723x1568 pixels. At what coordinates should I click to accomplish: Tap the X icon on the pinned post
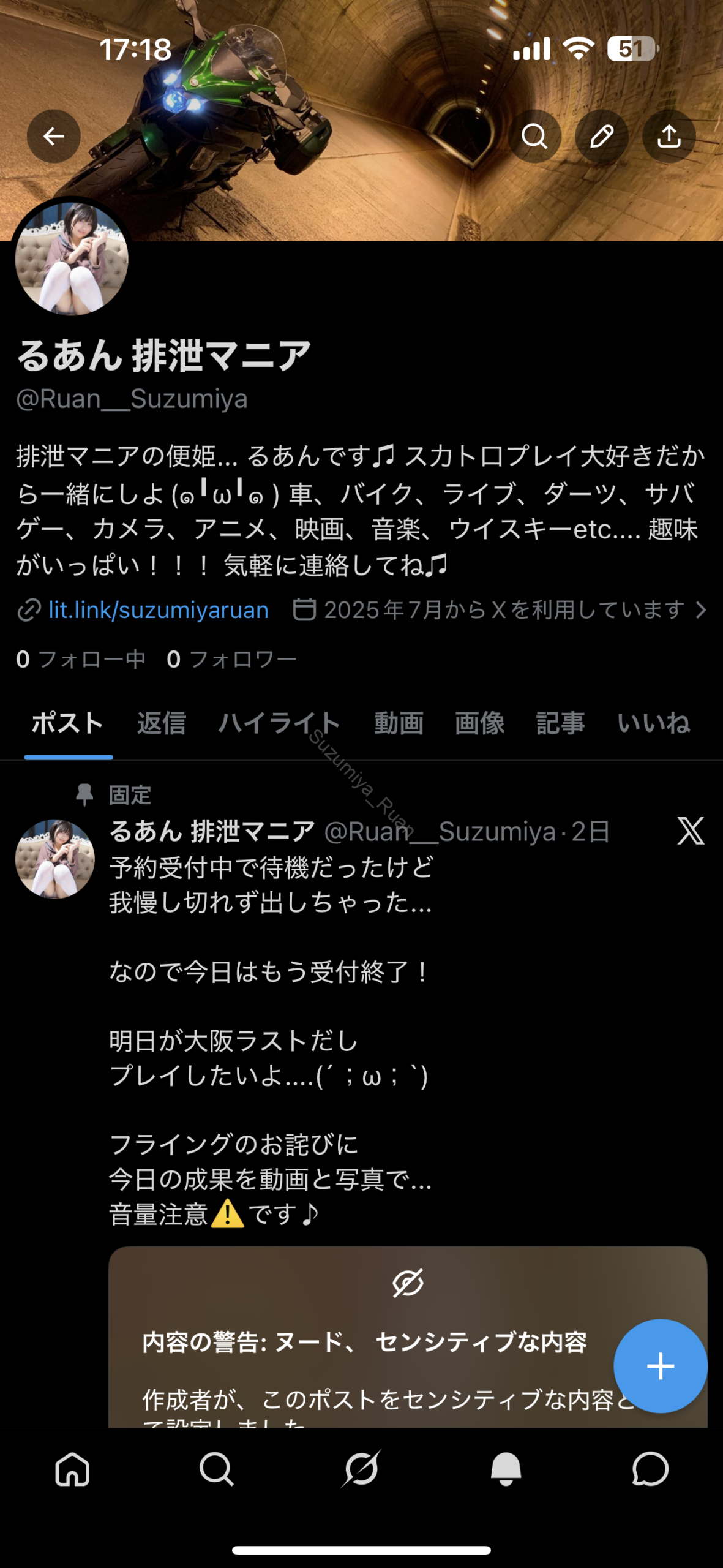691,831
